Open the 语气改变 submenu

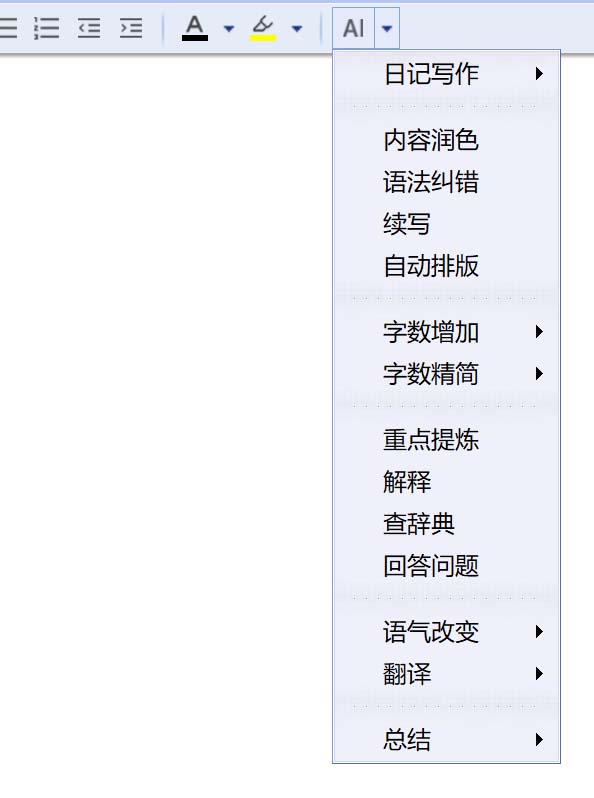coord(446,632)
